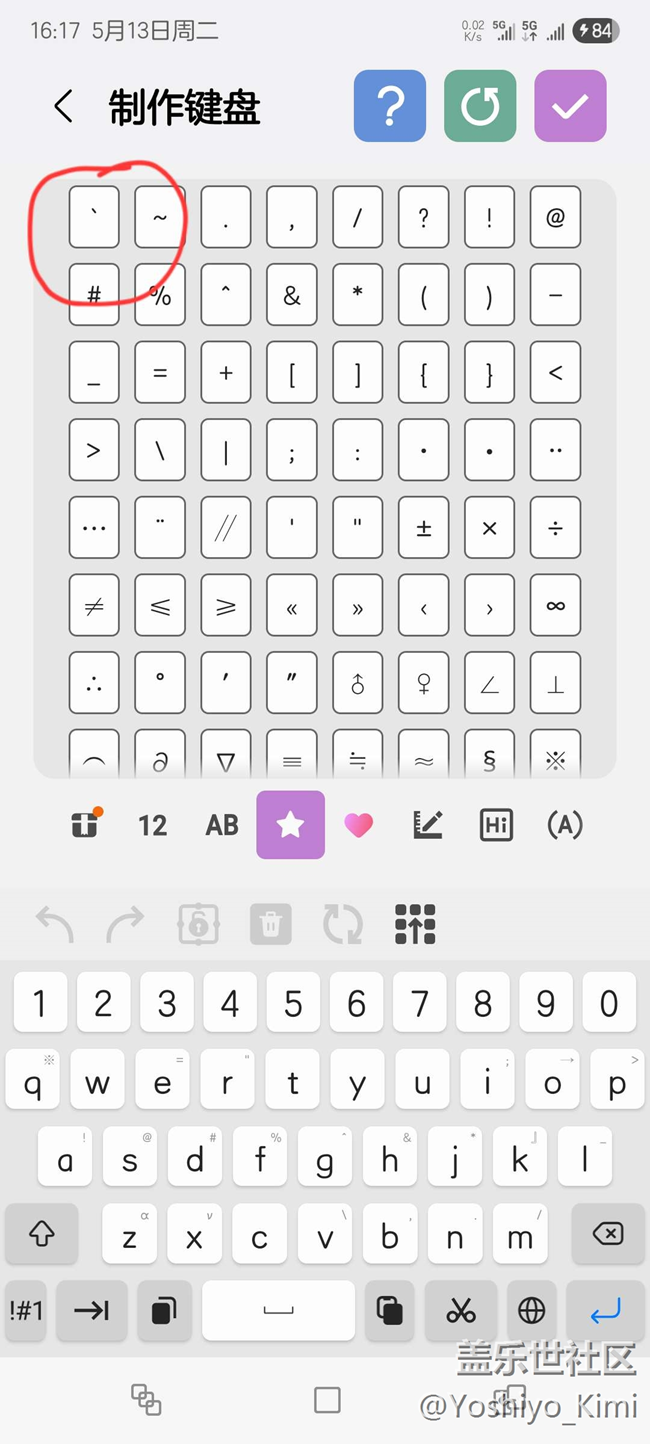This screenshot has height=1444, width=650.
Task: Switch to the AB letters tab
Action: click(x=221, y=825)
